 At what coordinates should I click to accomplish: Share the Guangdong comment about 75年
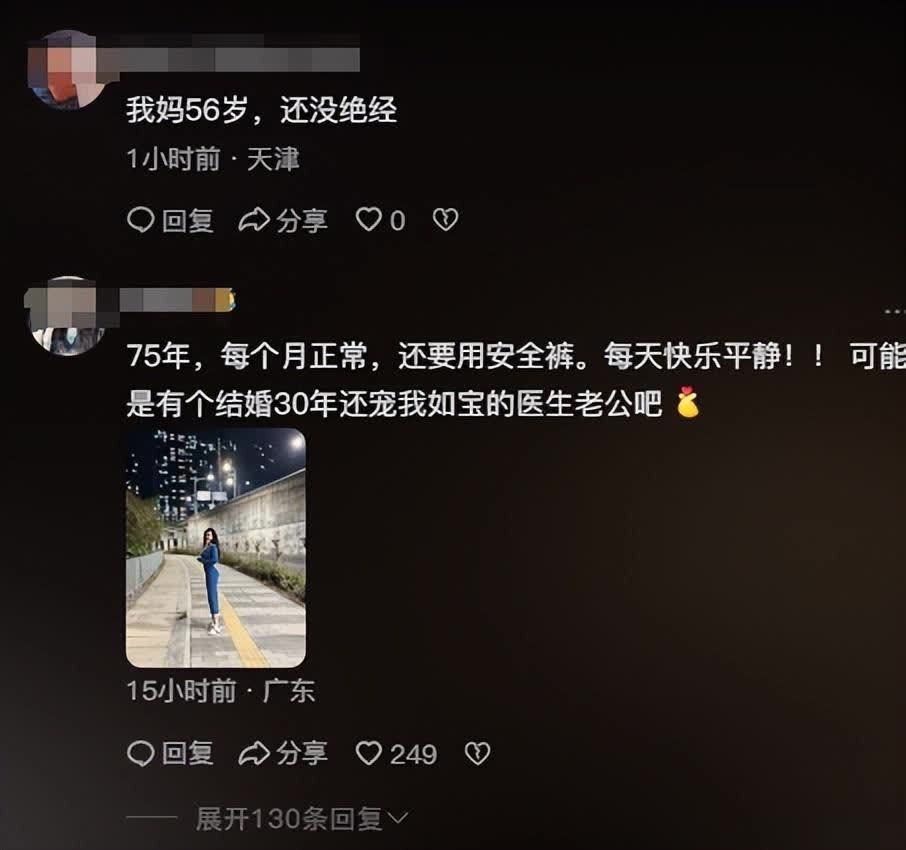point(283,753)
